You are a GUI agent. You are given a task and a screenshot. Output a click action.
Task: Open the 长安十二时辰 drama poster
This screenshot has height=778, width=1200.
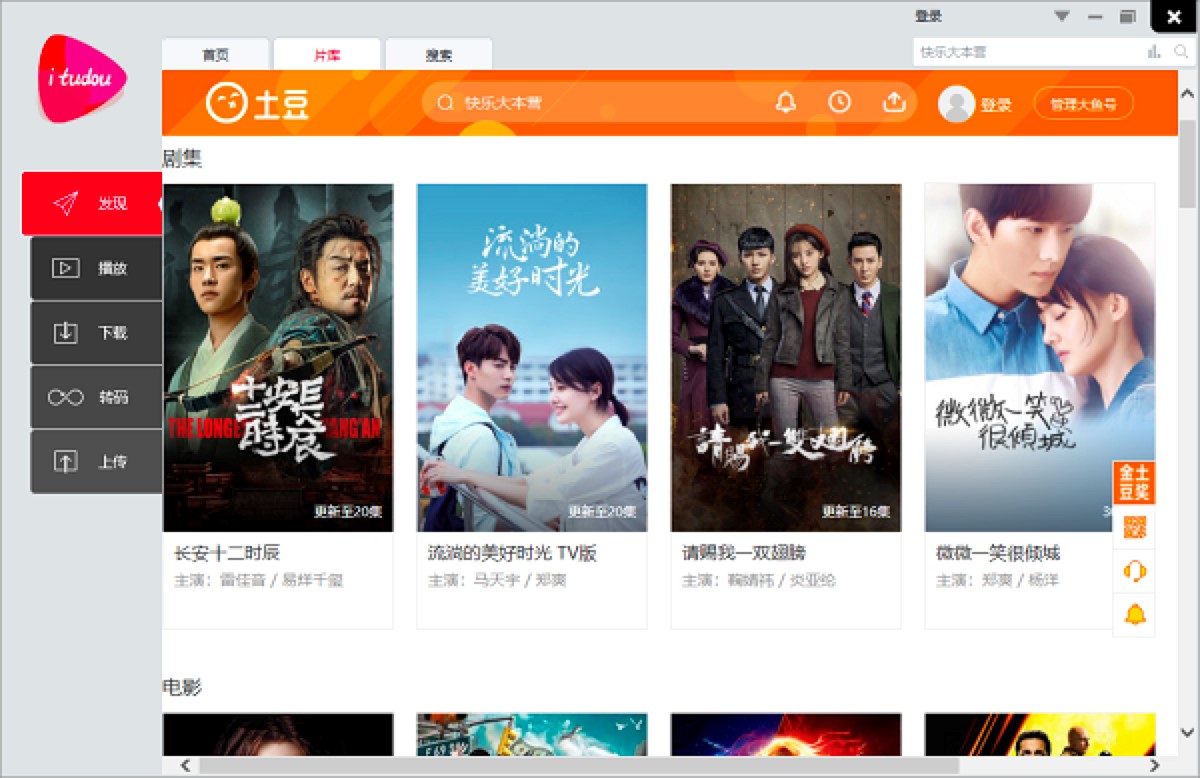278,358
